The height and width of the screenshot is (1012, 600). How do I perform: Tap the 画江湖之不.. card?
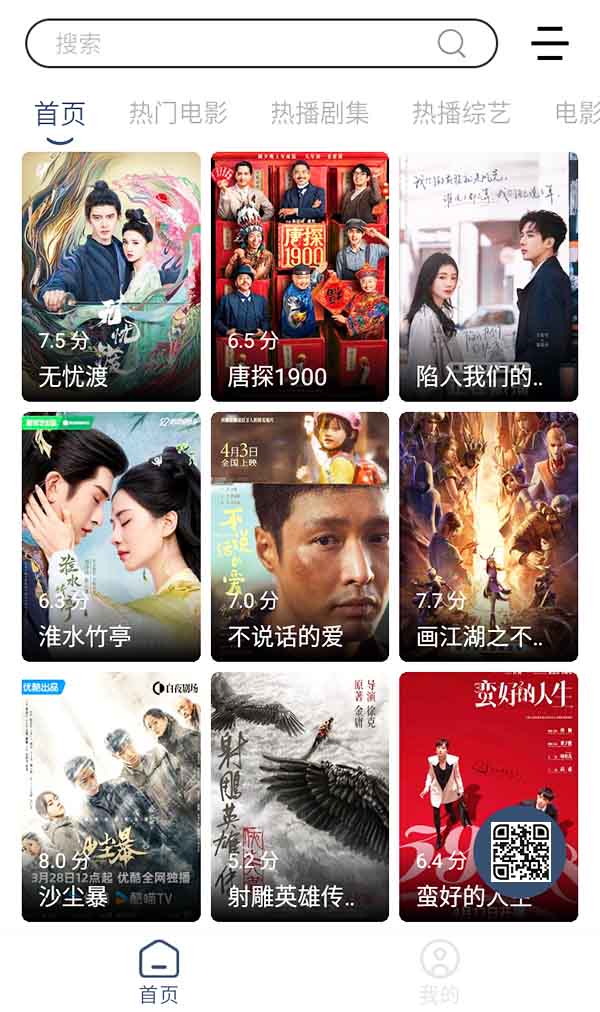coord(488,536)
